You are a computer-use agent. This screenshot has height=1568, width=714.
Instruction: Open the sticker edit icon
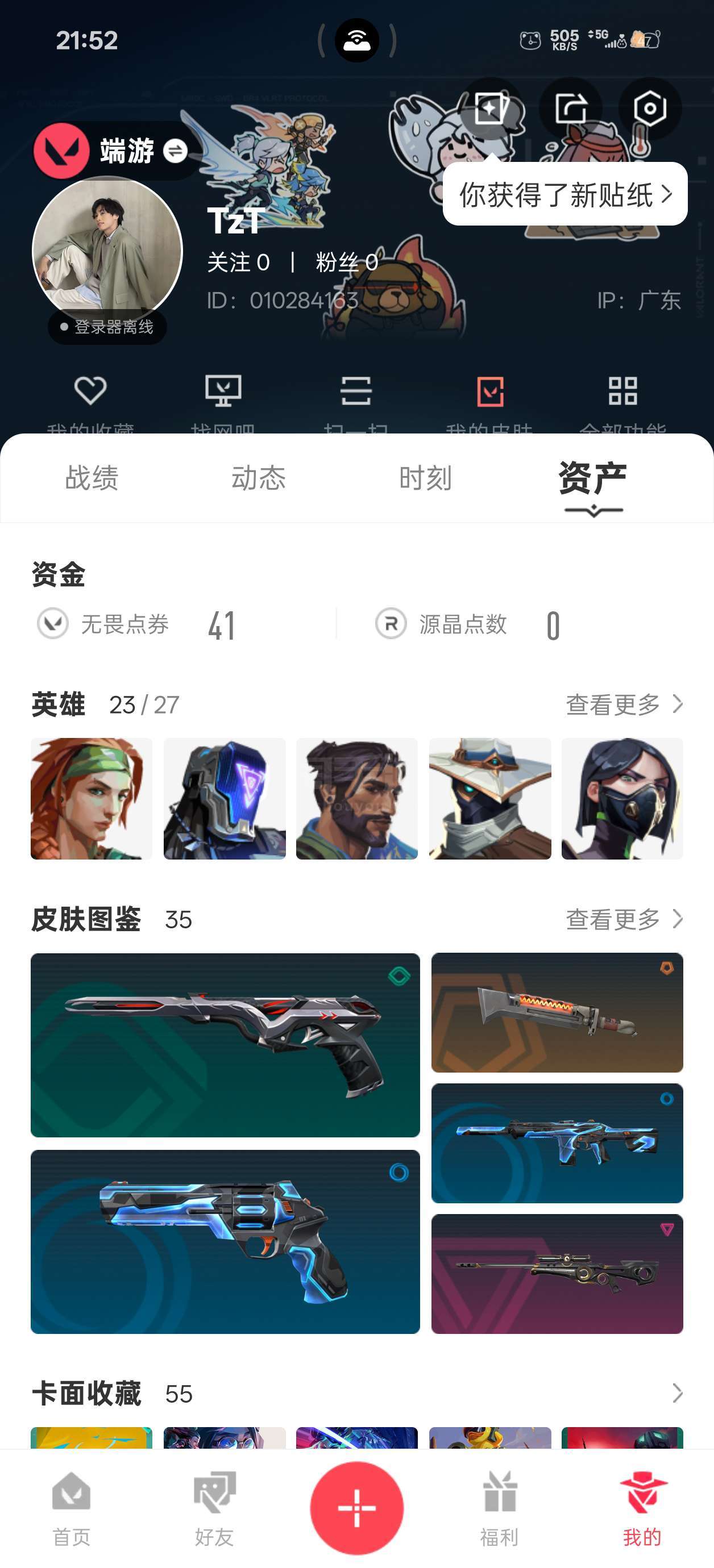point(492,109)
